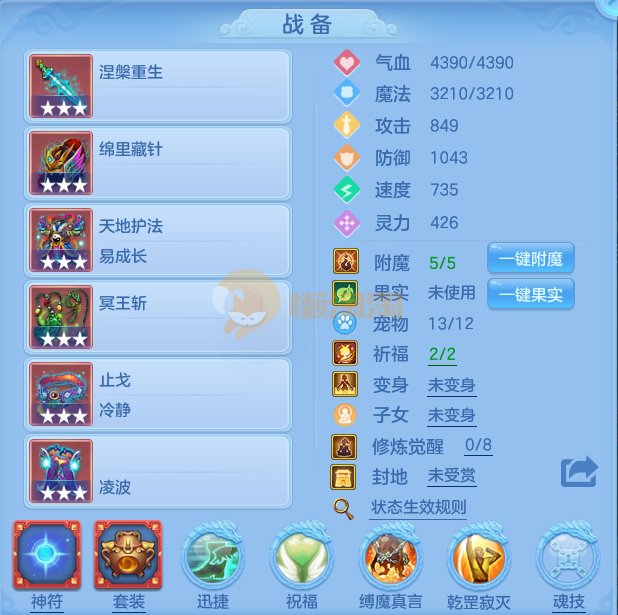View the 天地护法 equipment card

(x=158, y=240)
